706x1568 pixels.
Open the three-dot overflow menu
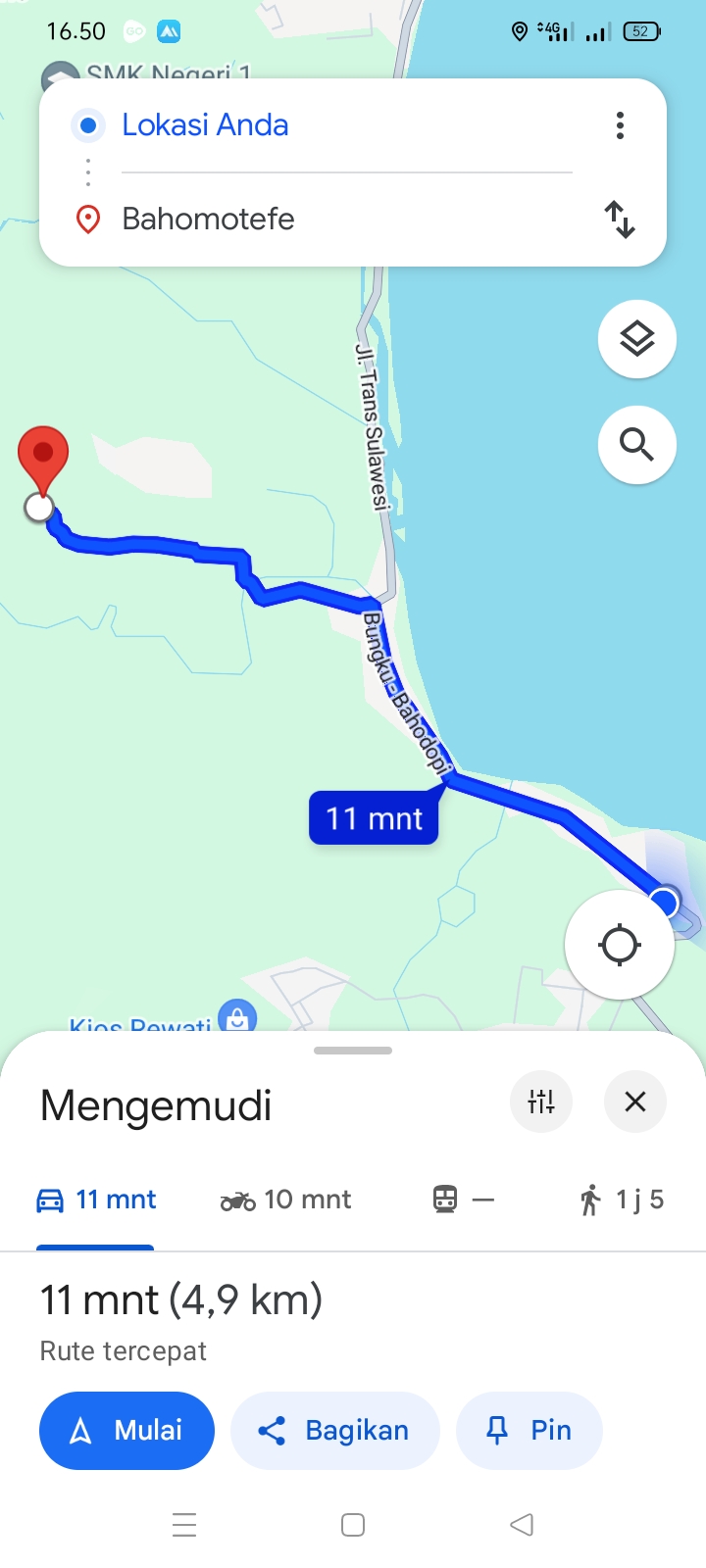pos(620,125)
